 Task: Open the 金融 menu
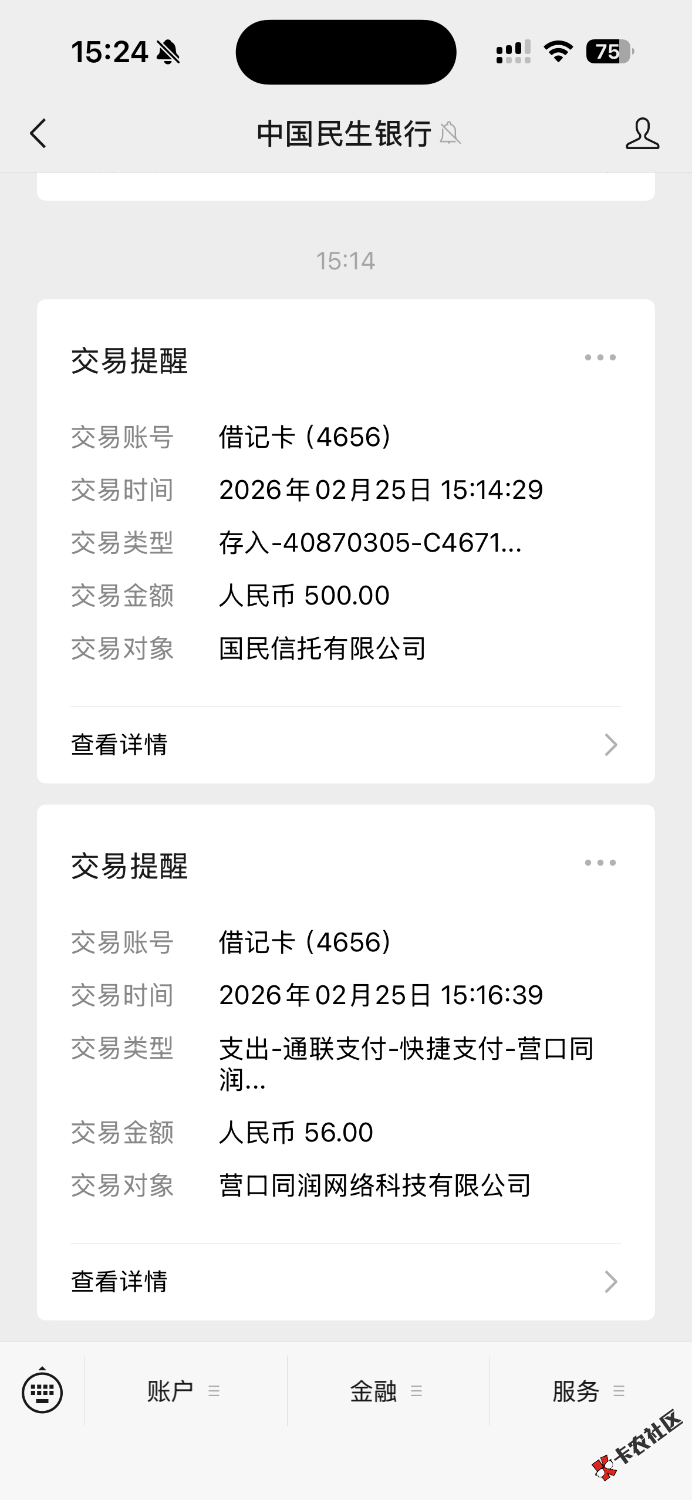386,1391
